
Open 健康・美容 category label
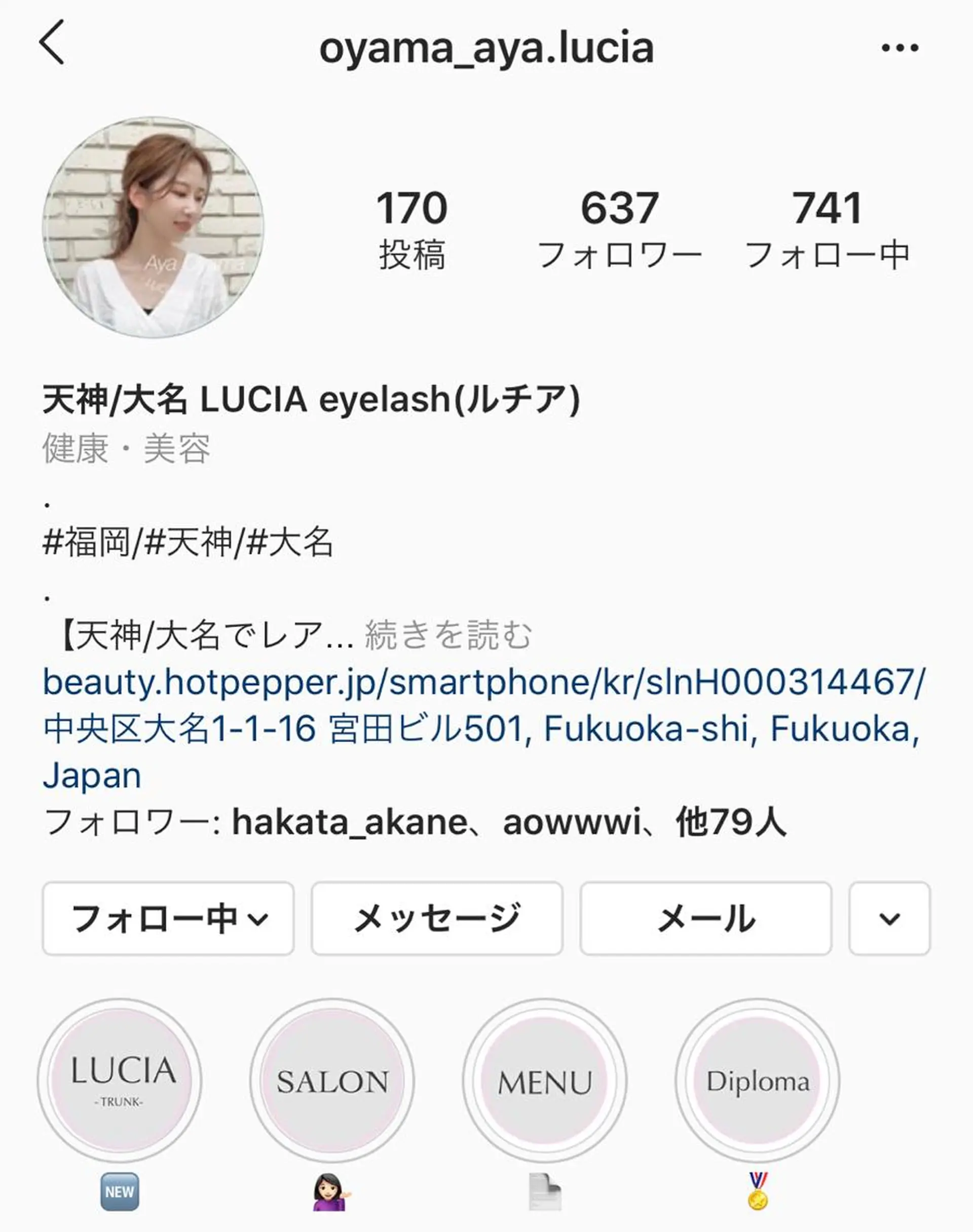pos(125,450)
